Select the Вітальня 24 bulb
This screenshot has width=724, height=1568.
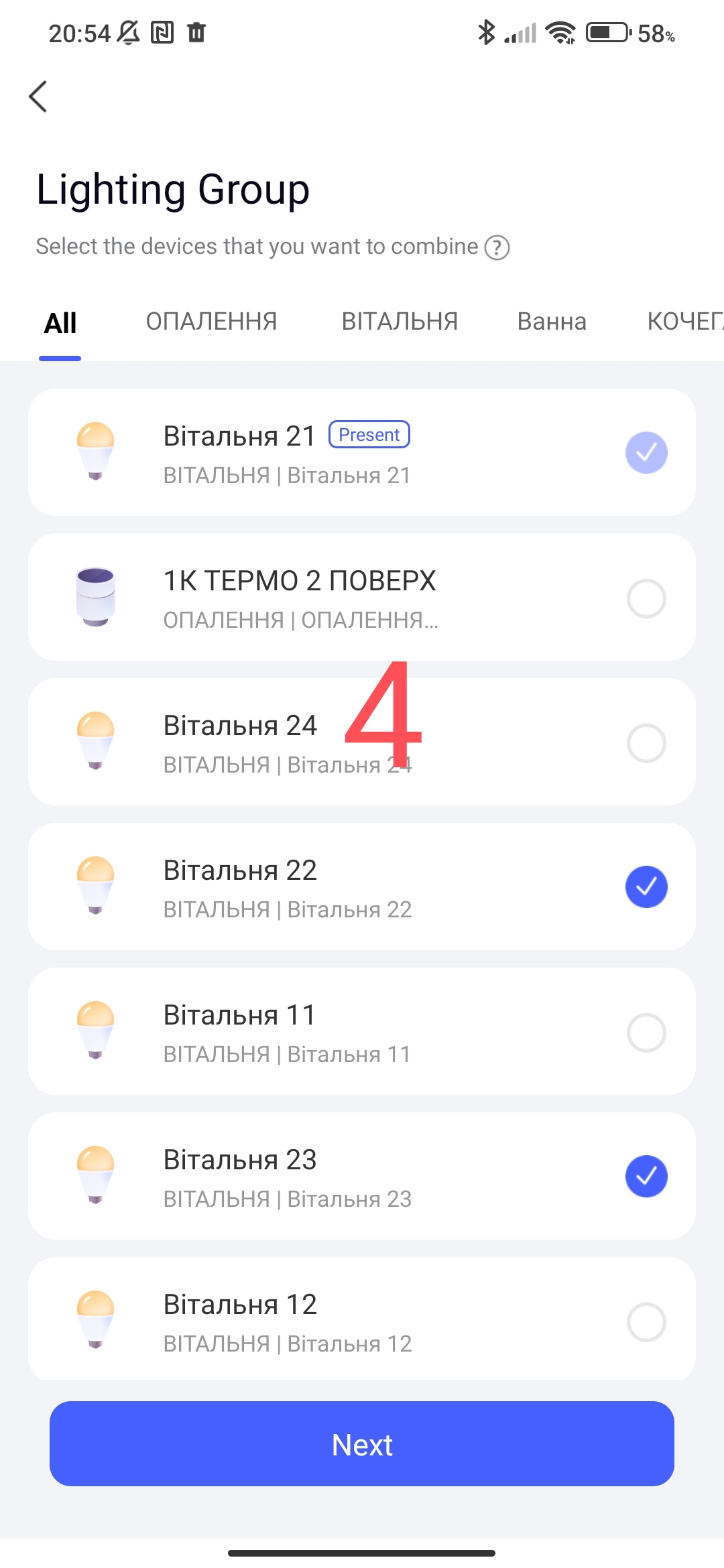(x=646, y=743)
